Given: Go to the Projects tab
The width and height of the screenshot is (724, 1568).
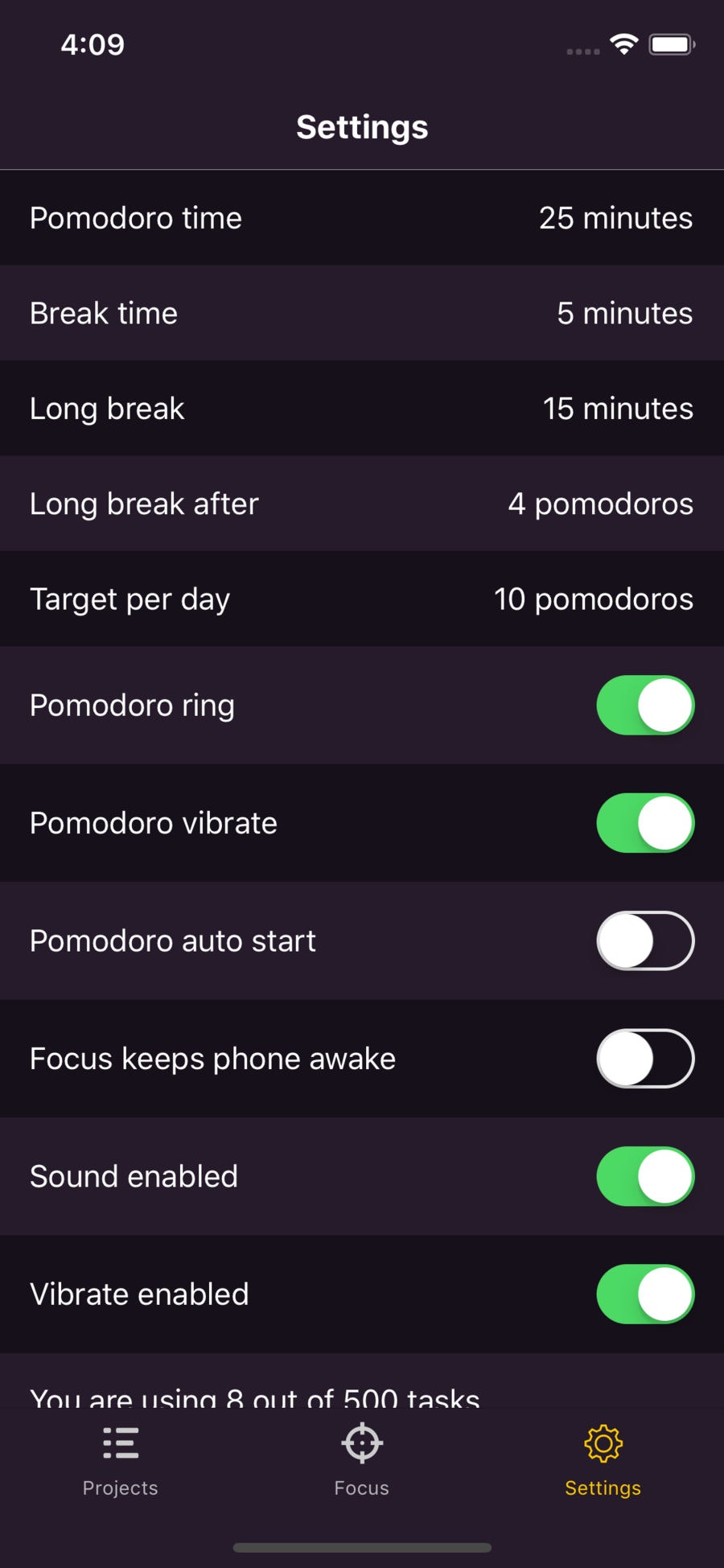Looking at the screenshot, I should click(121, 1460).
